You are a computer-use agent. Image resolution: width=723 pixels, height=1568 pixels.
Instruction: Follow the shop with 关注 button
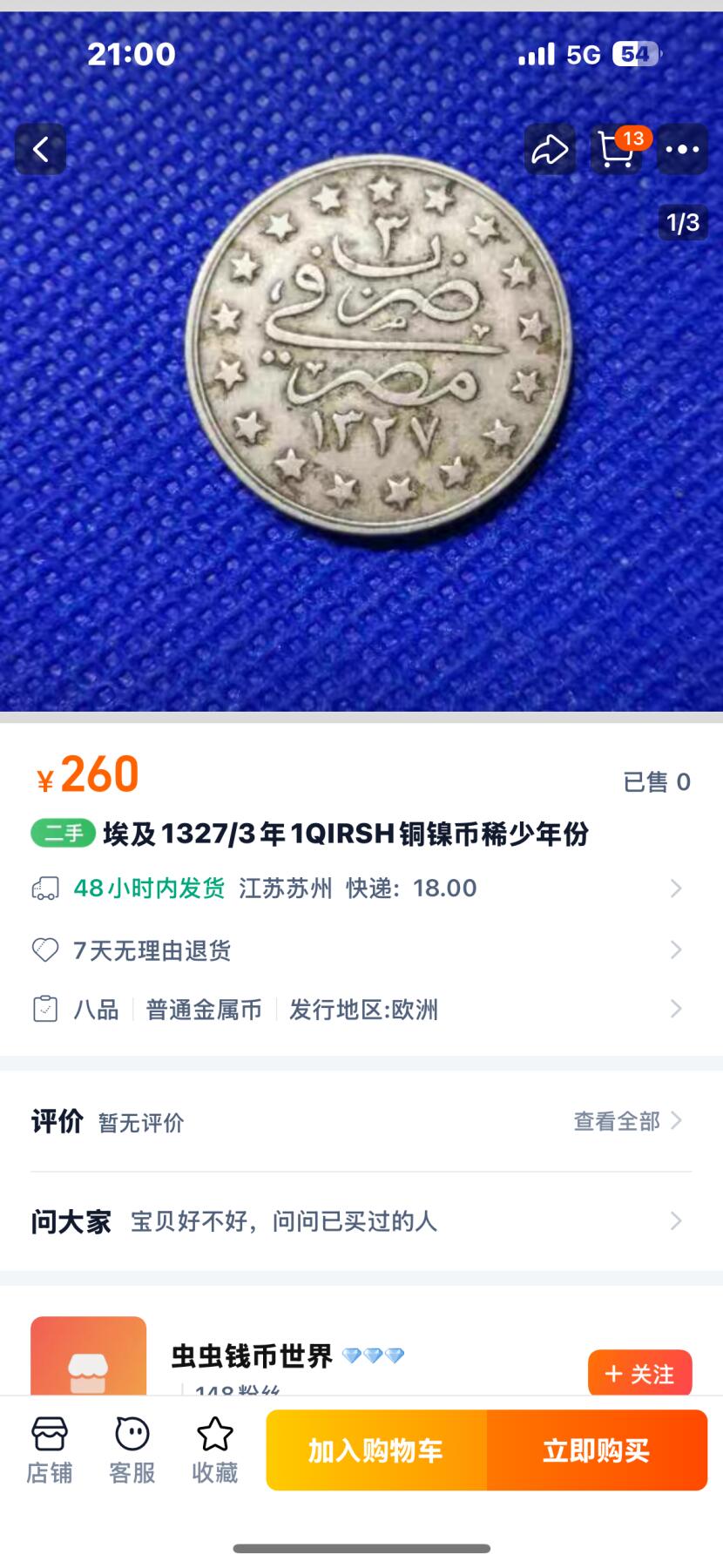point(639,1374)
